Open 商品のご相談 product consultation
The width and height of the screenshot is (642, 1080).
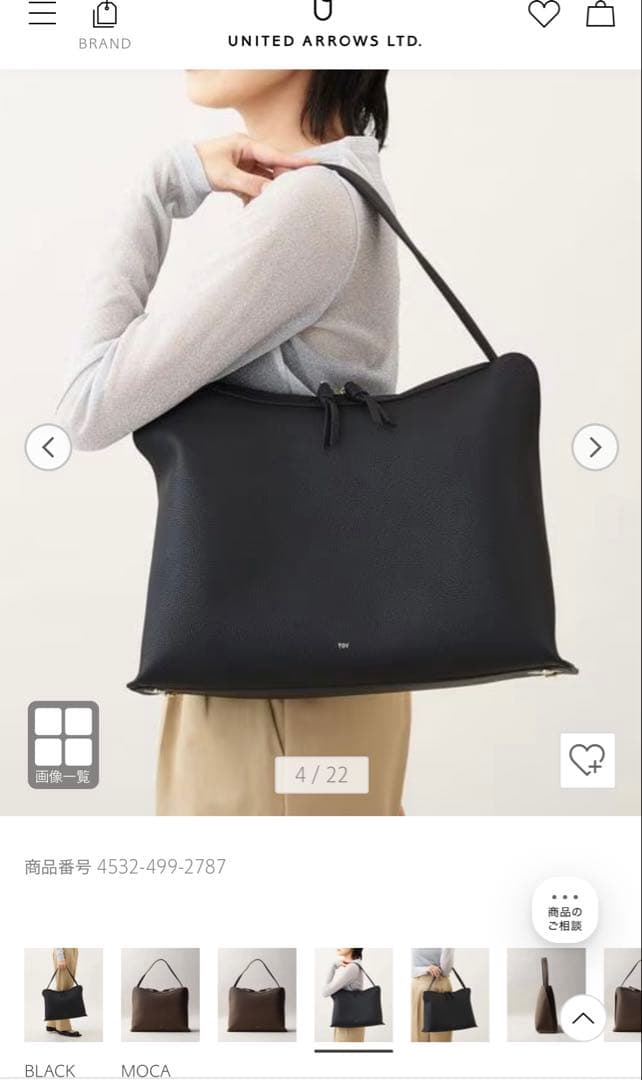(565, 911)
